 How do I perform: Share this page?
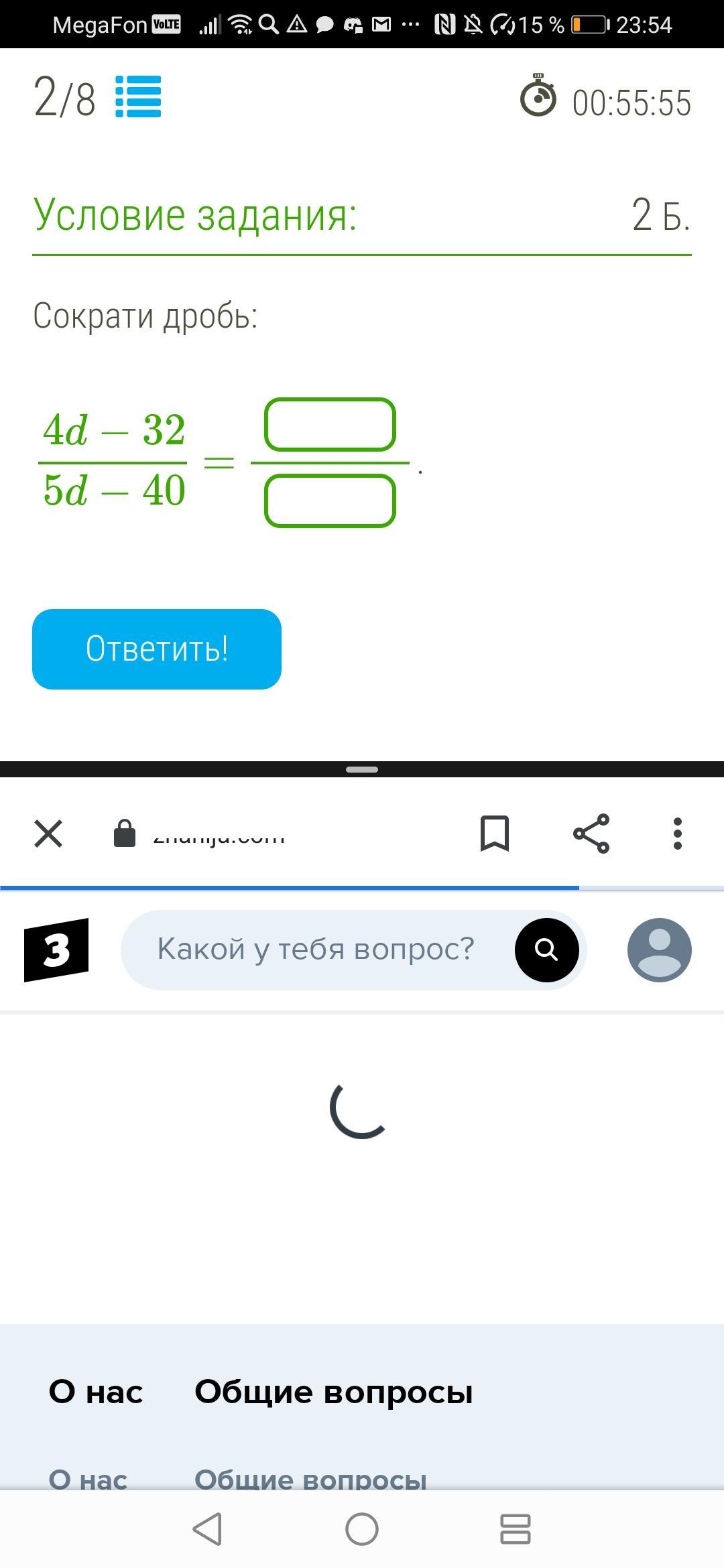[x=591, y=834]
